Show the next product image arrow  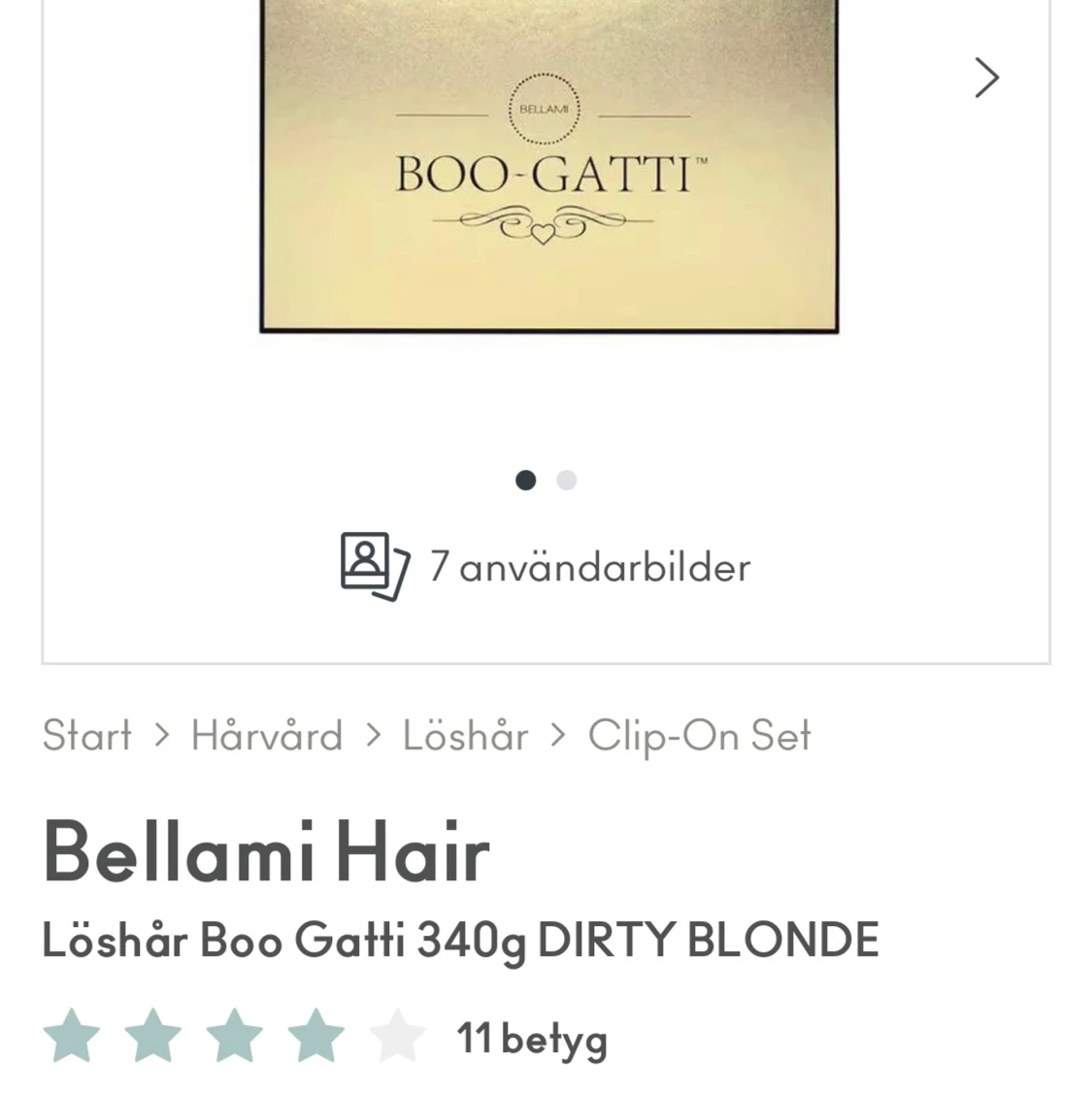click(x=986, y=78)
